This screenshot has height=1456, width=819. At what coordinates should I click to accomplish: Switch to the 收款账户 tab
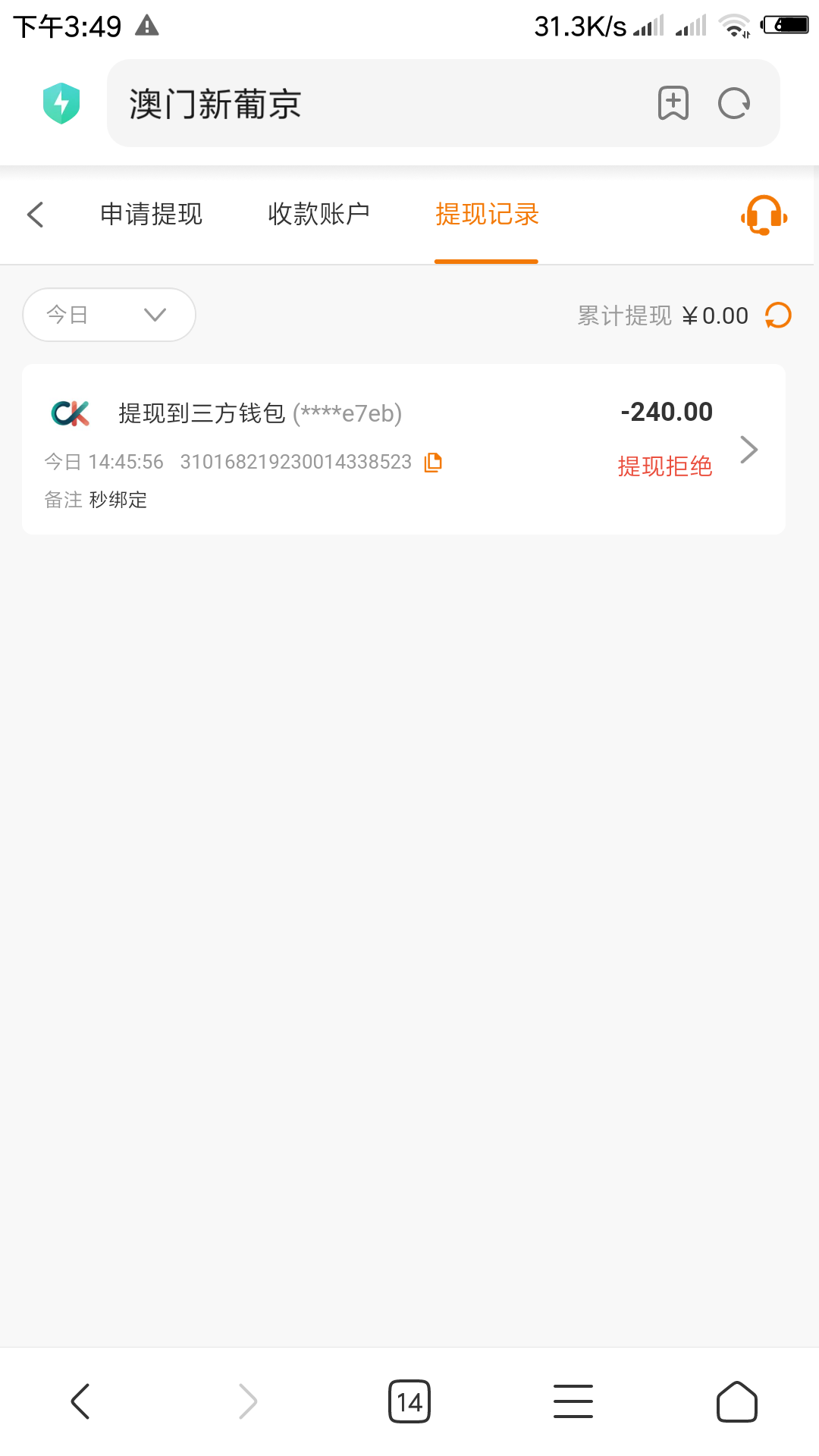pyautogui.click(x=318, y=215)
